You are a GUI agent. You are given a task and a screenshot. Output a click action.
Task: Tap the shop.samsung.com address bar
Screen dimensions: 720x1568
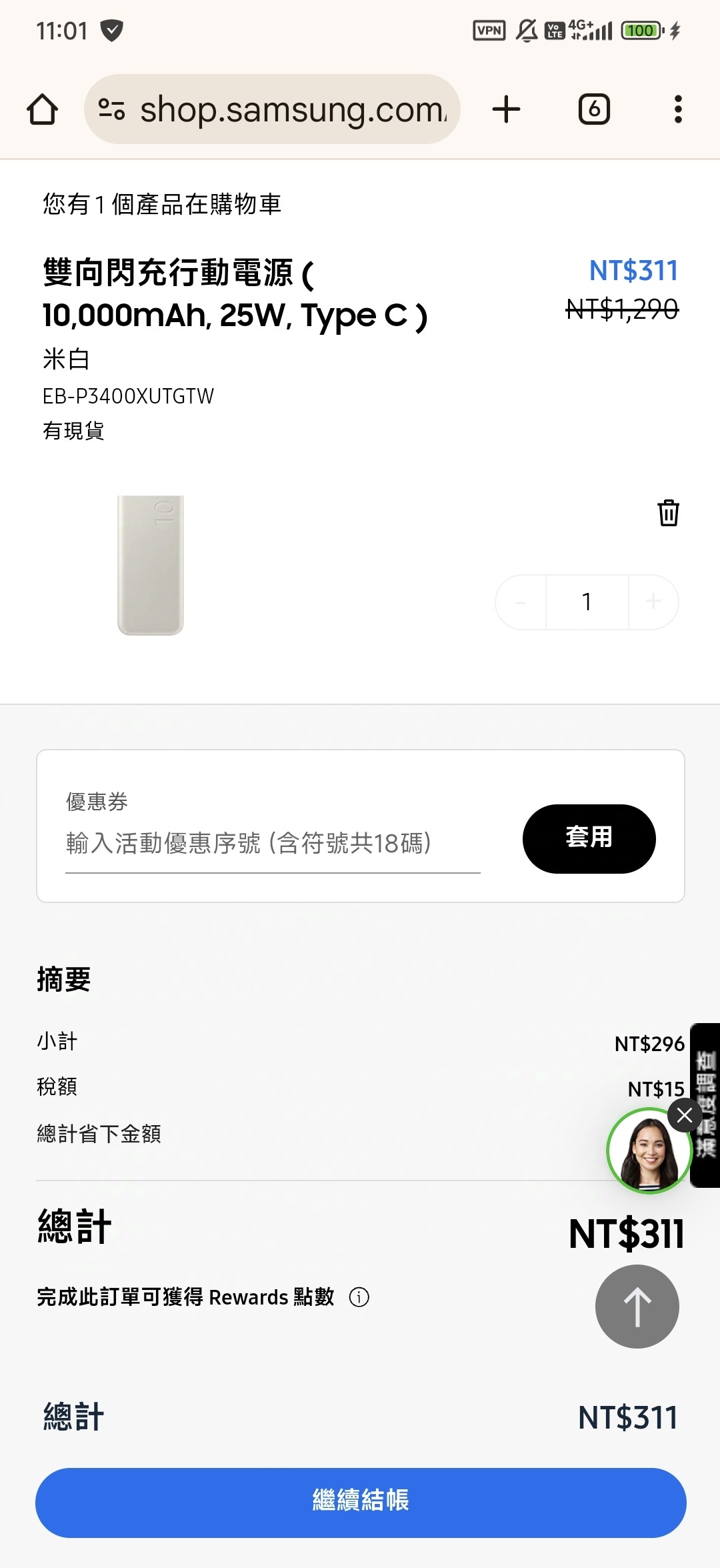pos(293,109)
